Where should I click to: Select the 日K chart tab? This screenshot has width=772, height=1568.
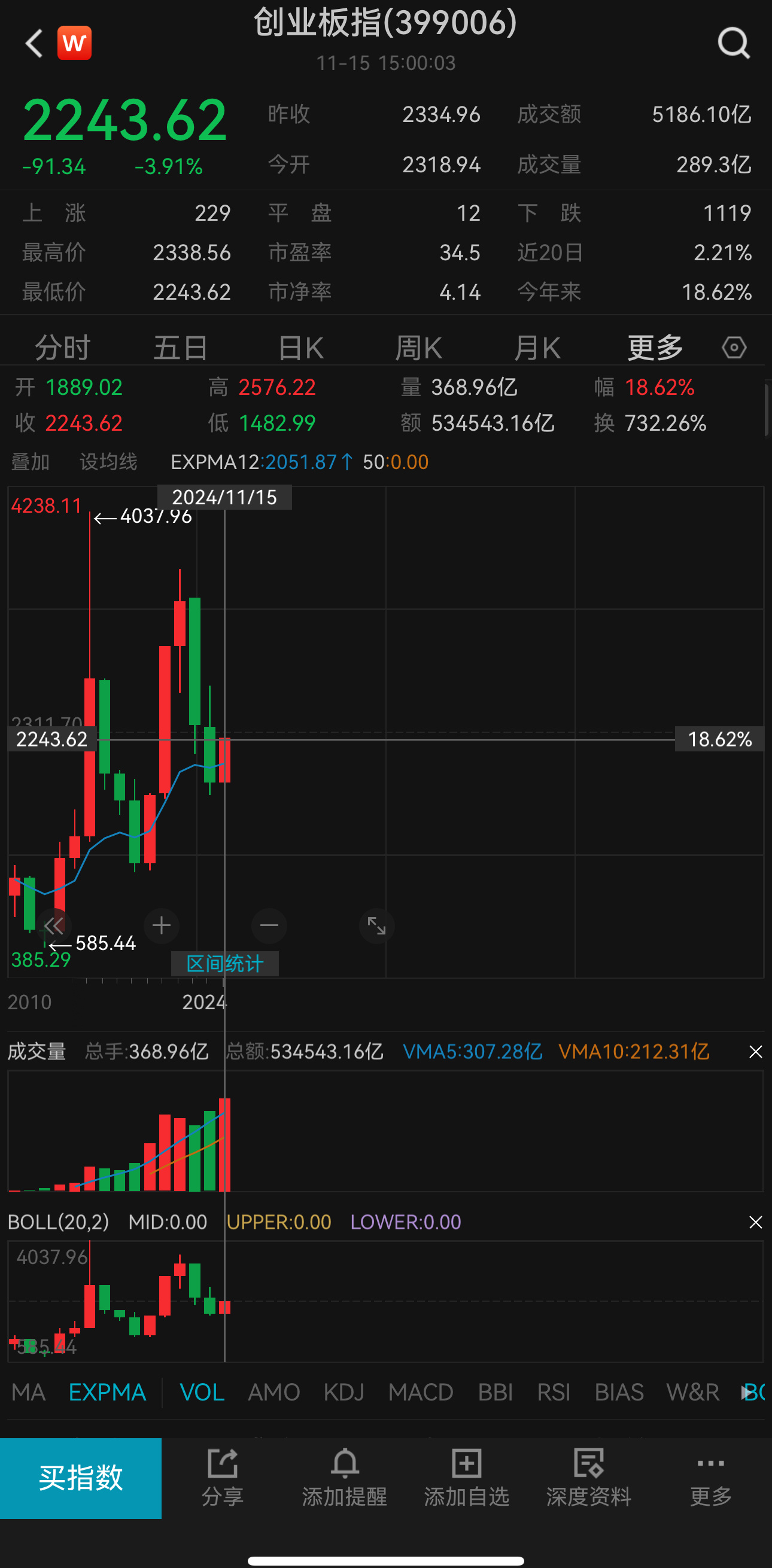point(301,348)
